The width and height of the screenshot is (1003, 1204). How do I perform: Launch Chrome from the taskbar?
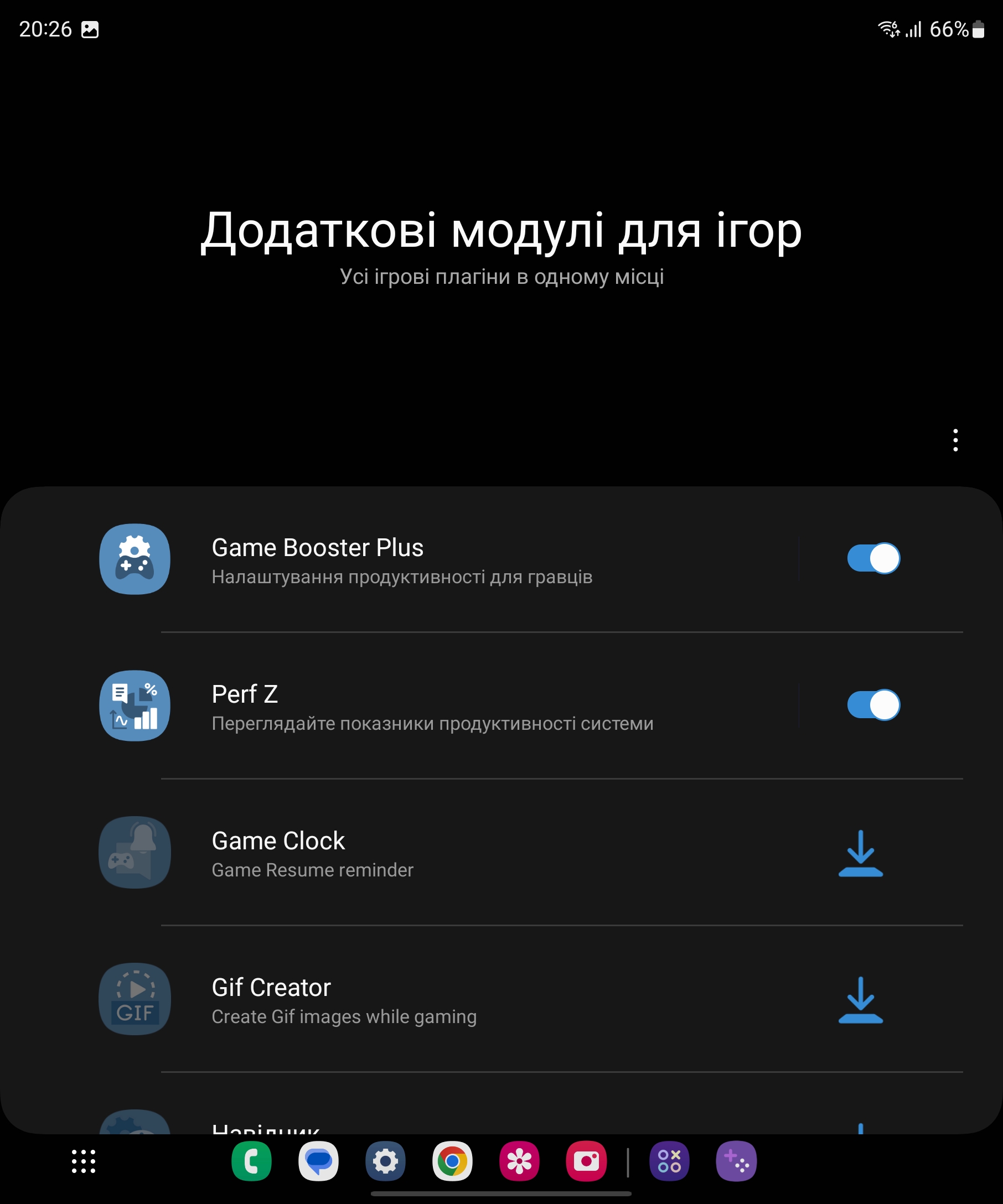[452, 1161]
